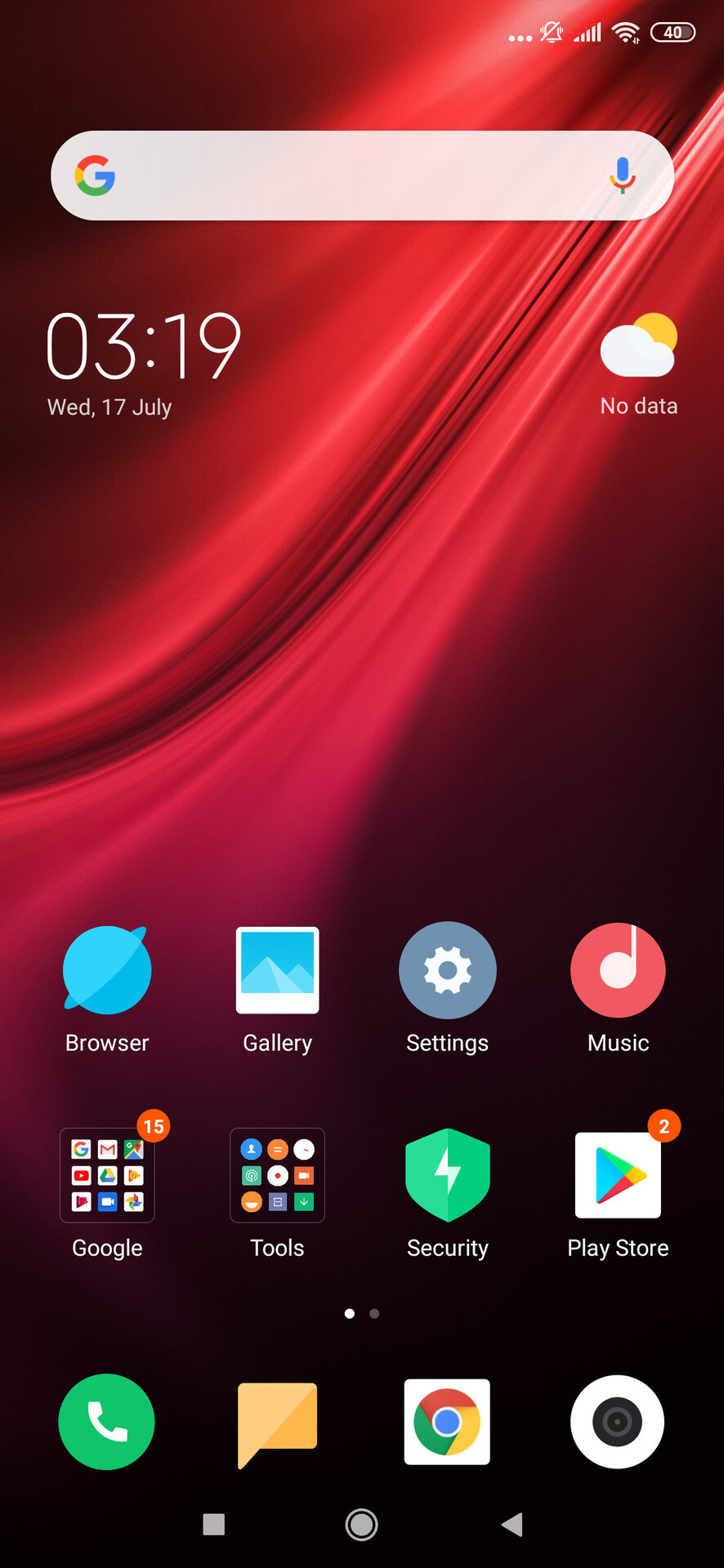Screen dimensions: 724x1568
Task: Launch Play Store
Action: [x=618, y=1175]
